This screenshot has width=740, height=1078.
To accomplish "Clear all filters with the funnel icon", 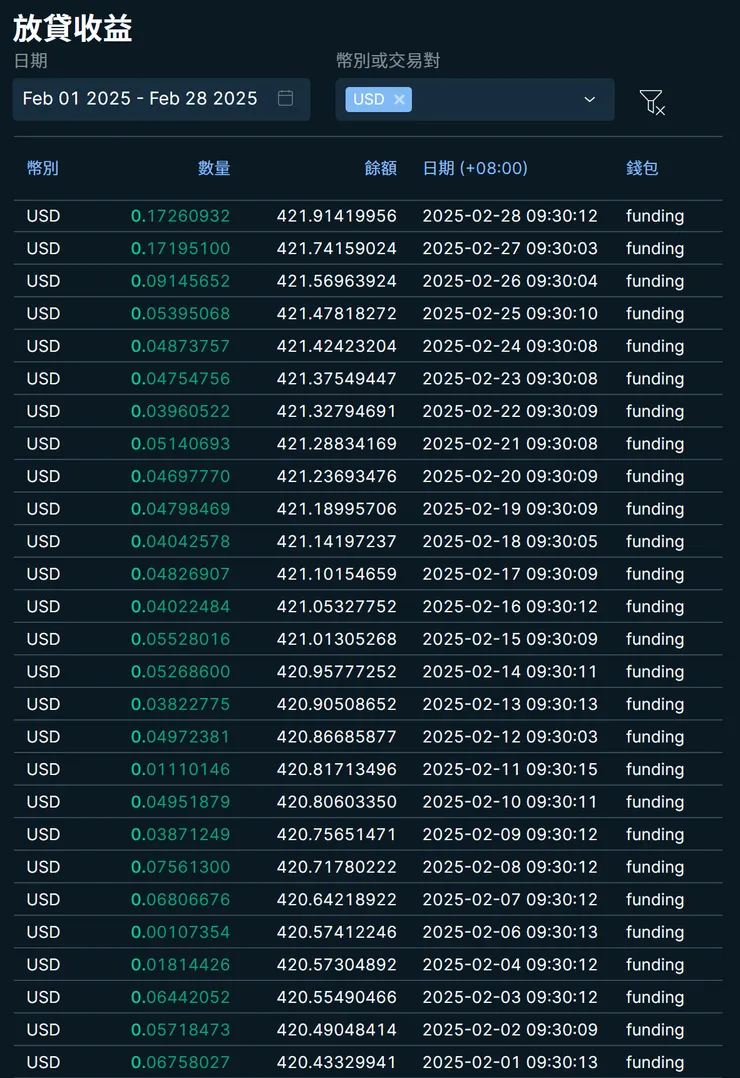I will point(651,101).
